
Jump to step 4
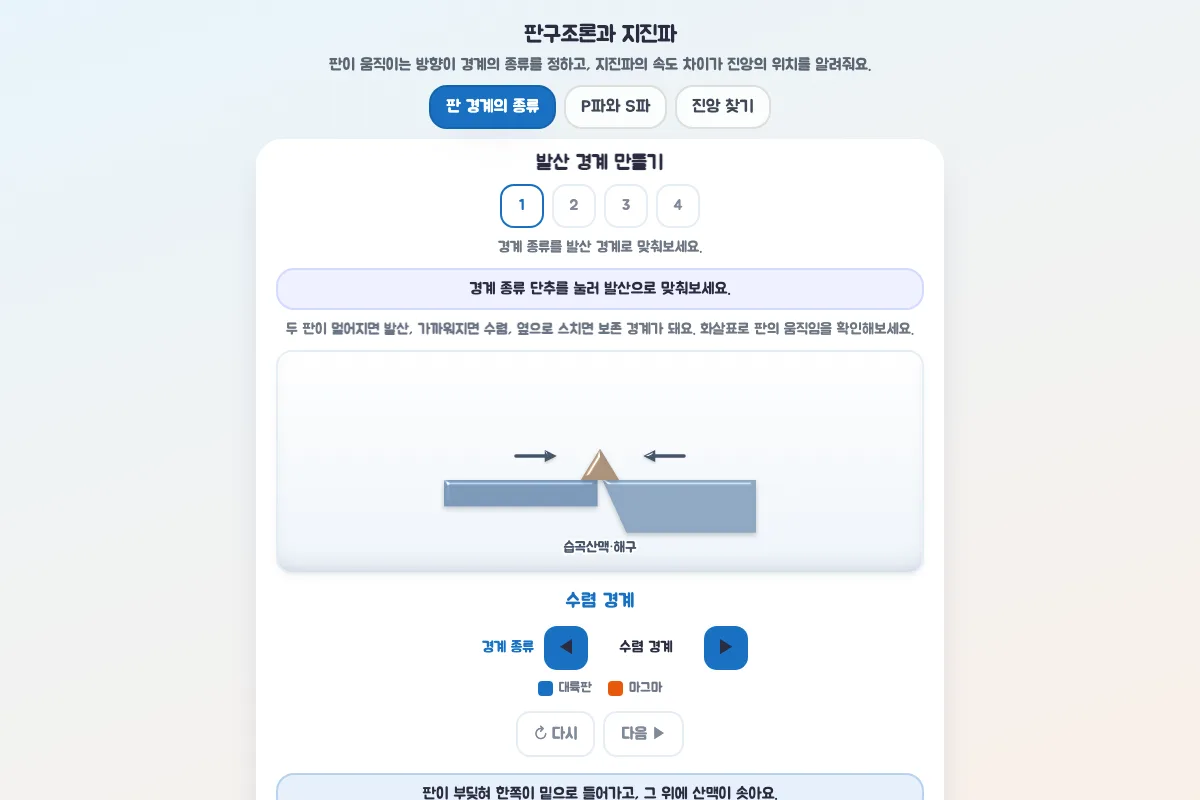click(x=678, y=206)
